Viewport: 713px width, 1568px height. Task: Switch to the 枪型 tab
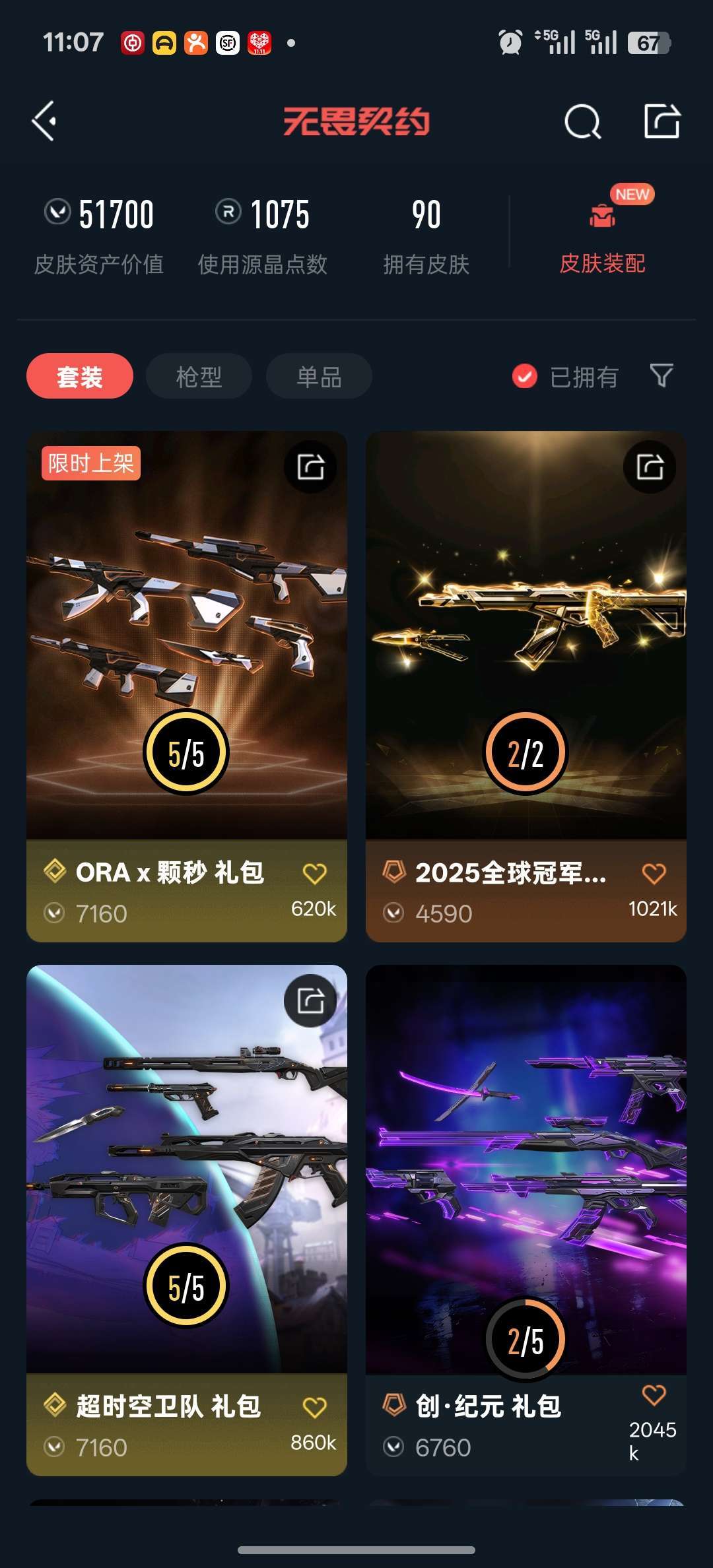pos(199,377)
